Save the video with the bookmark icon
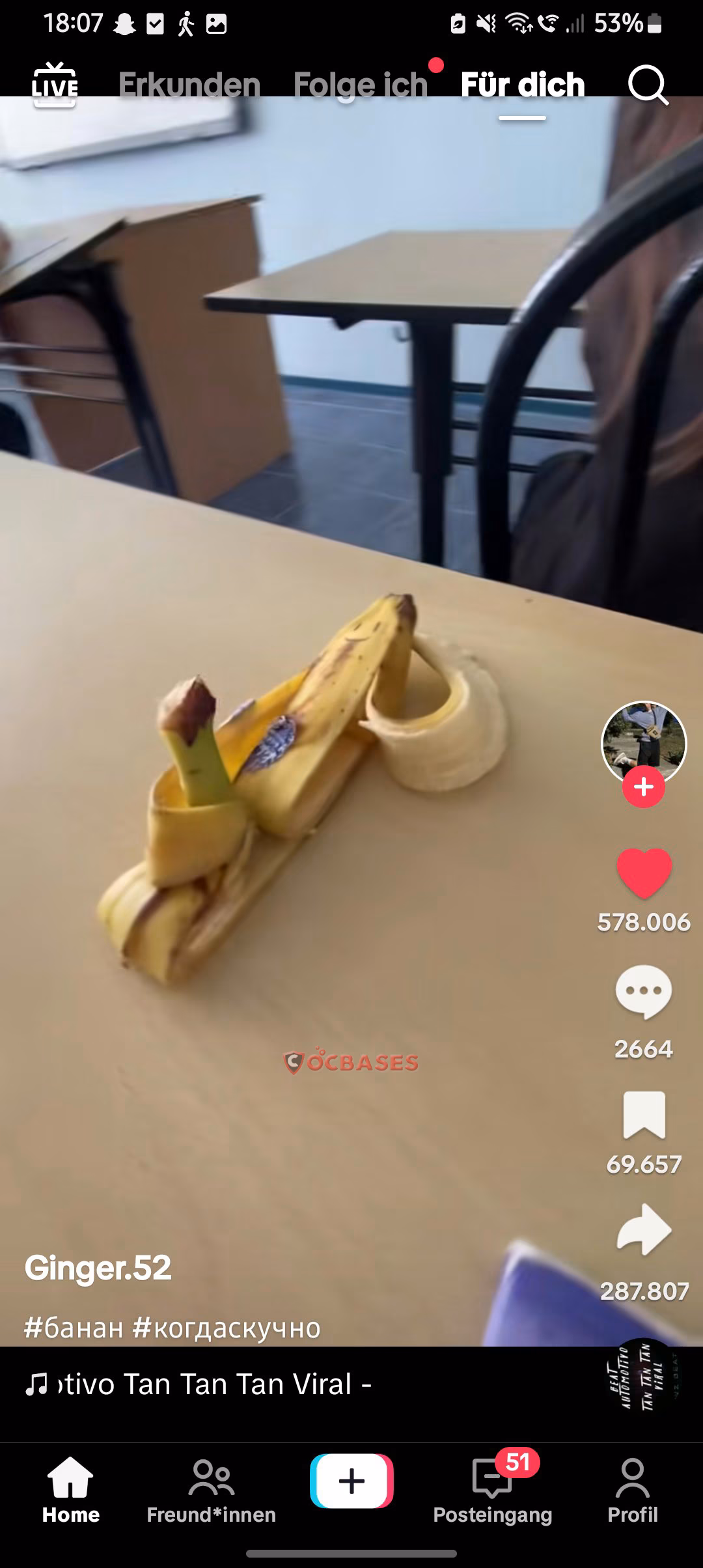703x1568 pixels. point(643,1115)
